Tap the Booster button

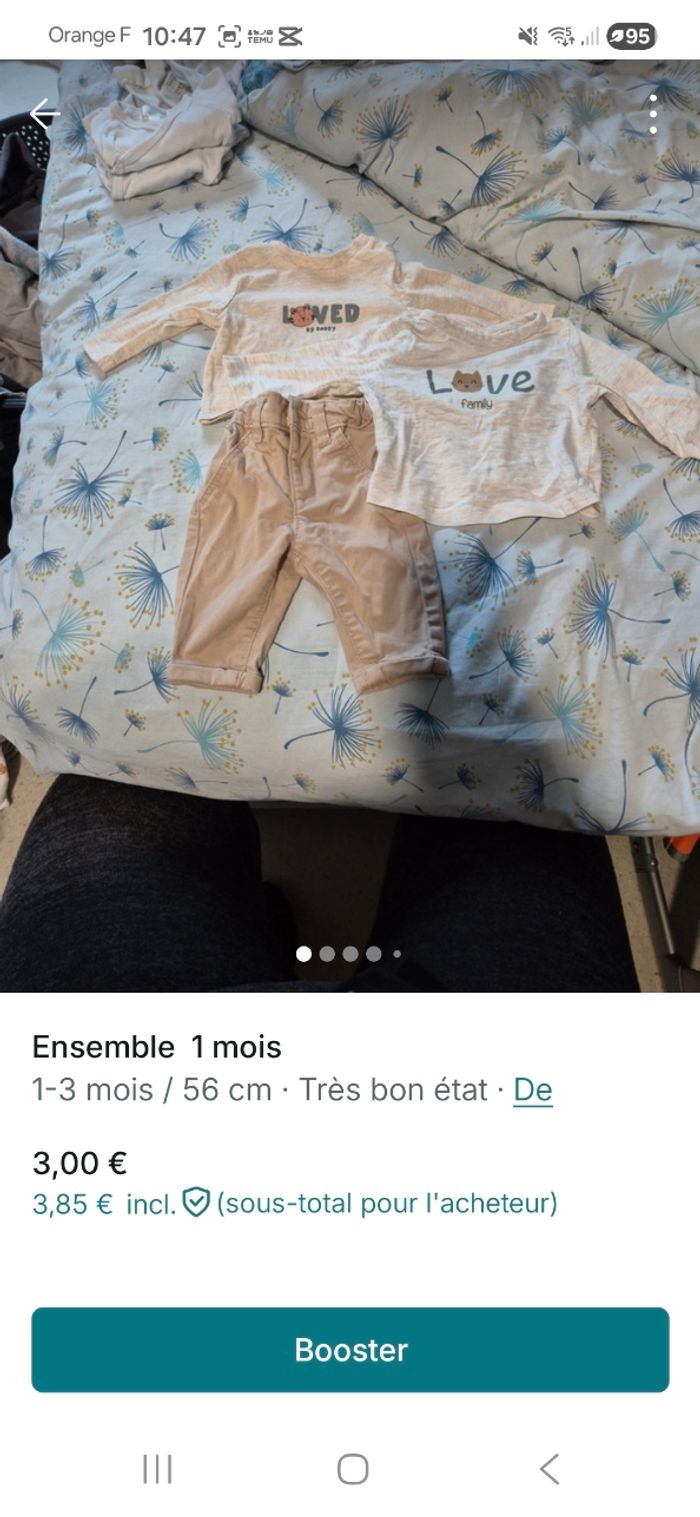pyautogui.click(x=350, y=1349)
